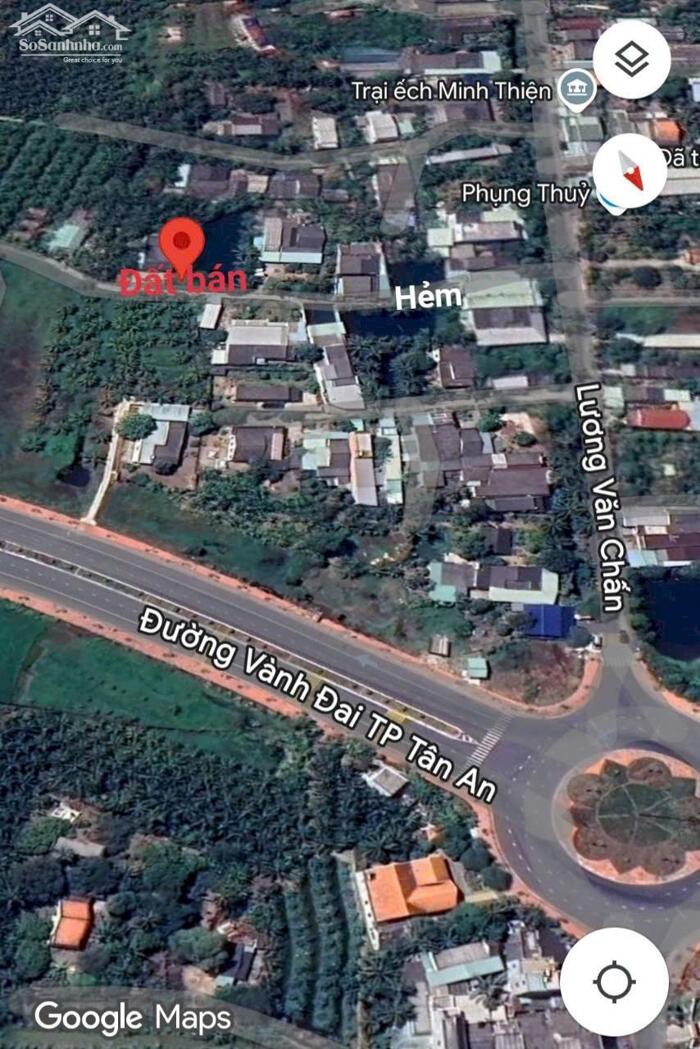Open the map layers button

coord(631,60)
